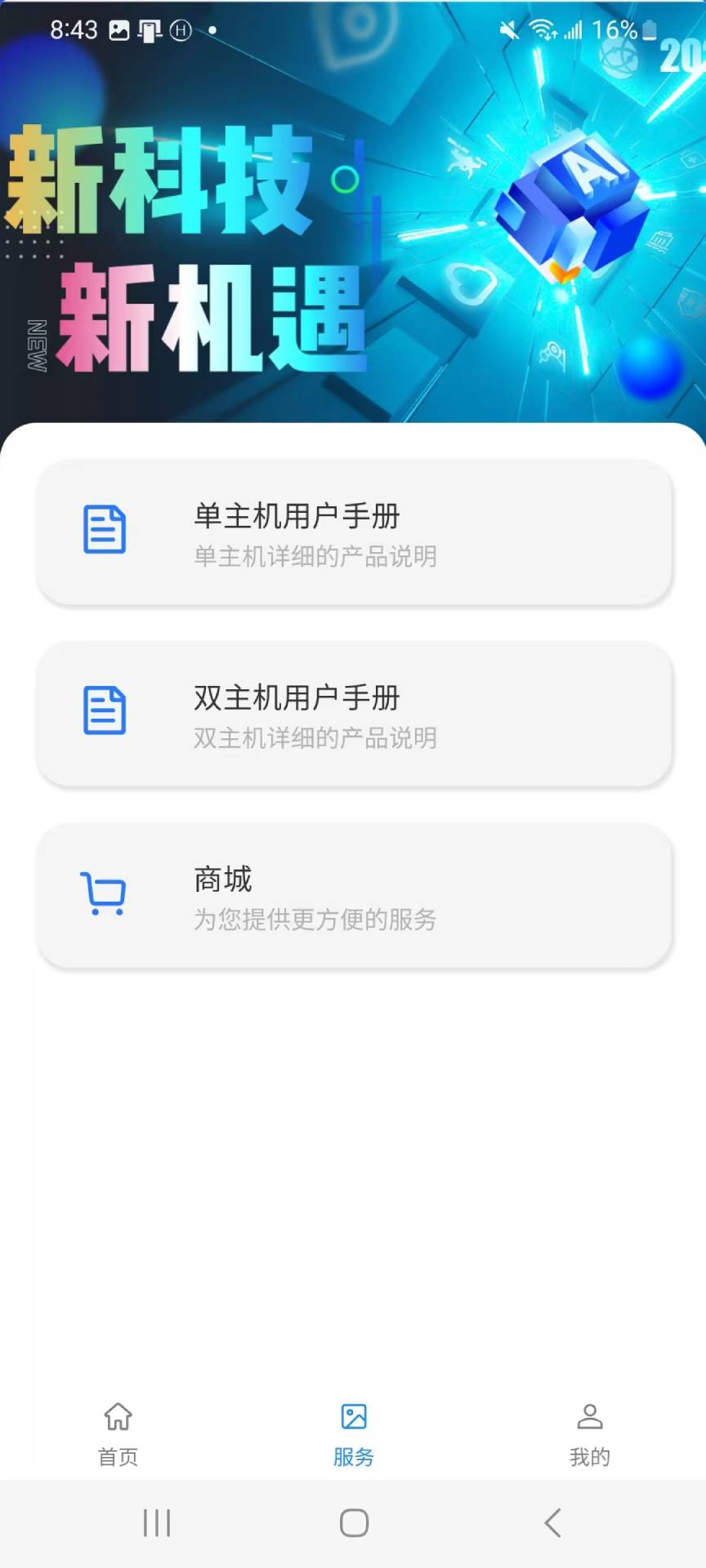Tap the muted sound icon in status bar

point(507,29)
